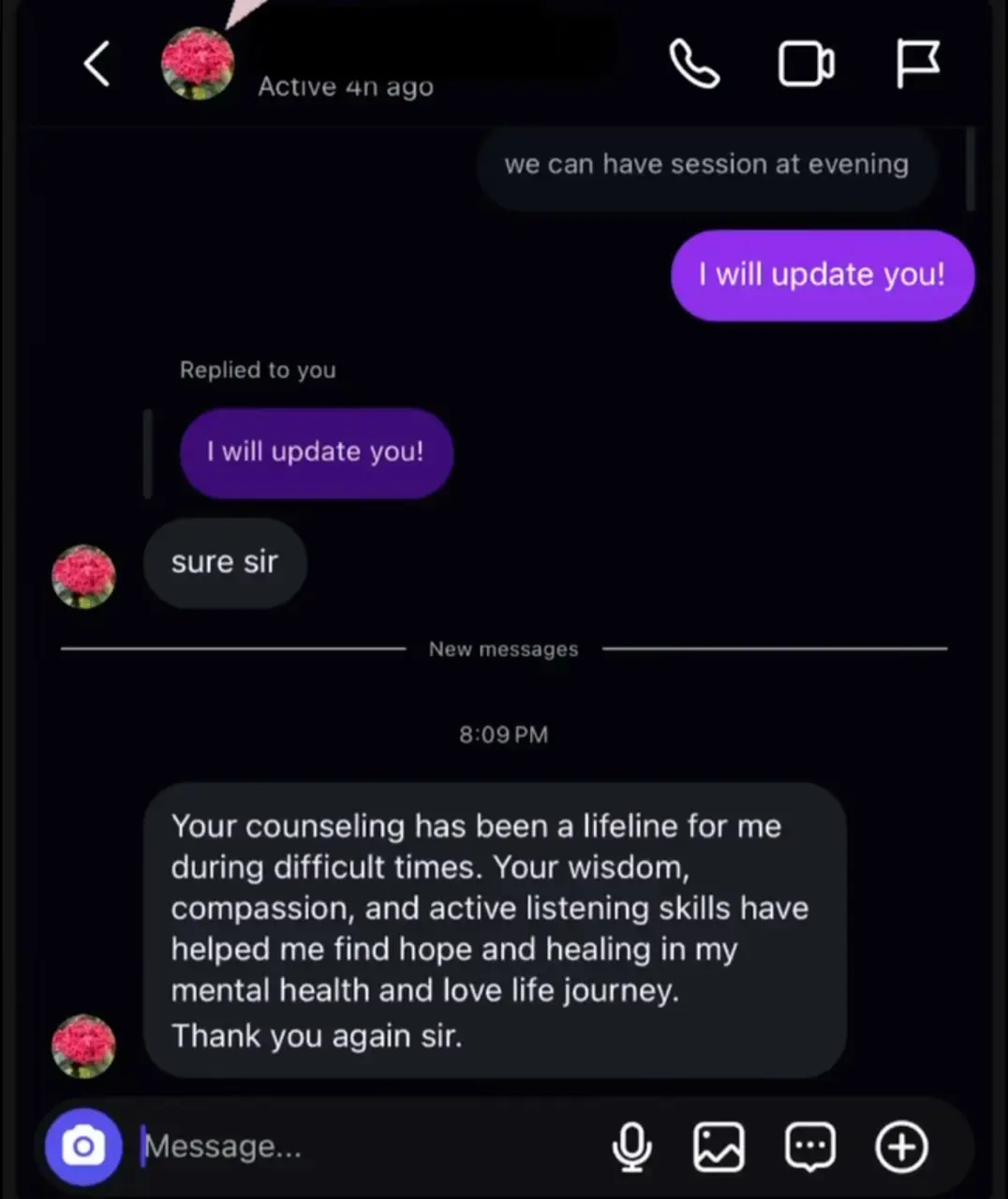Image resolution: width=1008 pixels, height=1199 pixels.
Task: Start a video call
Action: (x=806, y=65)
